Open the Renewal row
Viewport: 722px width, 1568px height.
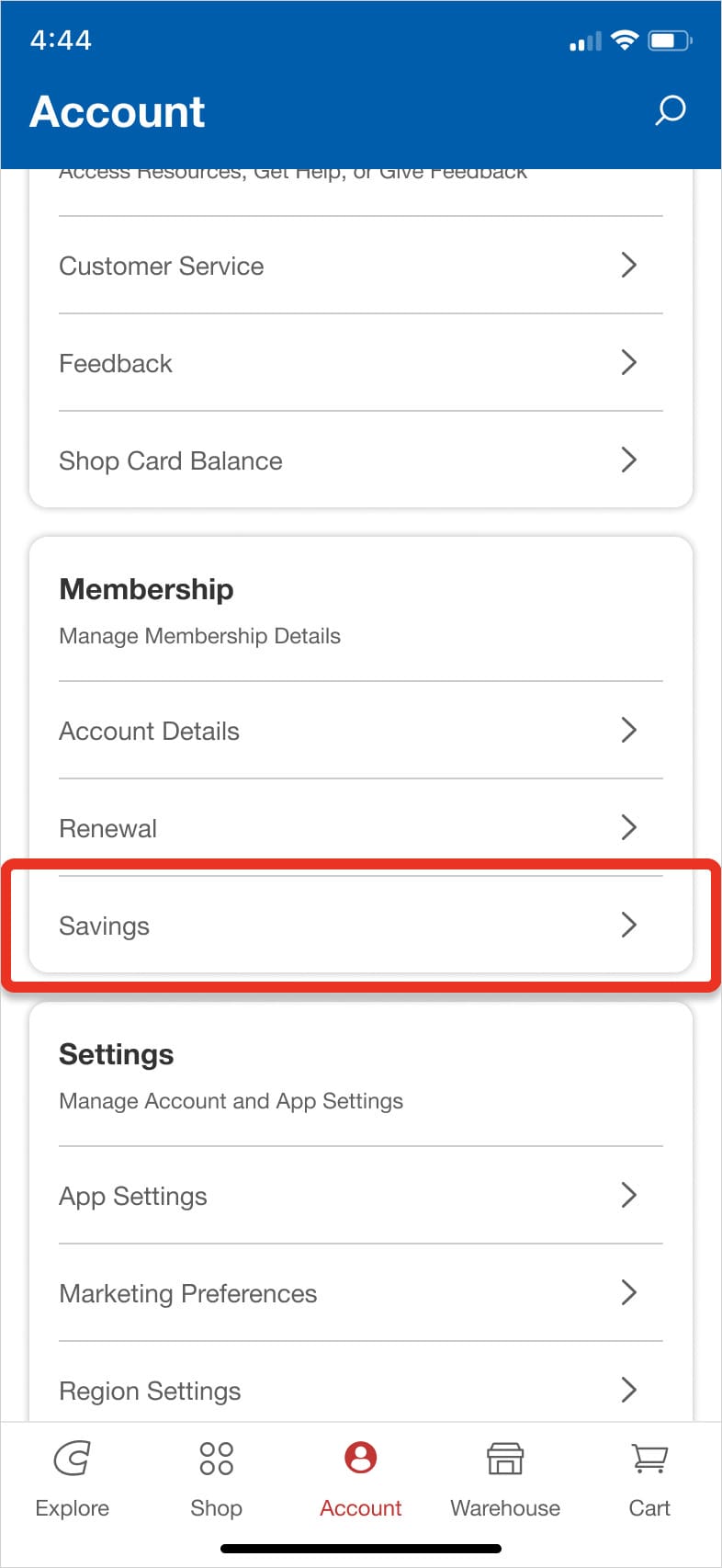point(361,828)
